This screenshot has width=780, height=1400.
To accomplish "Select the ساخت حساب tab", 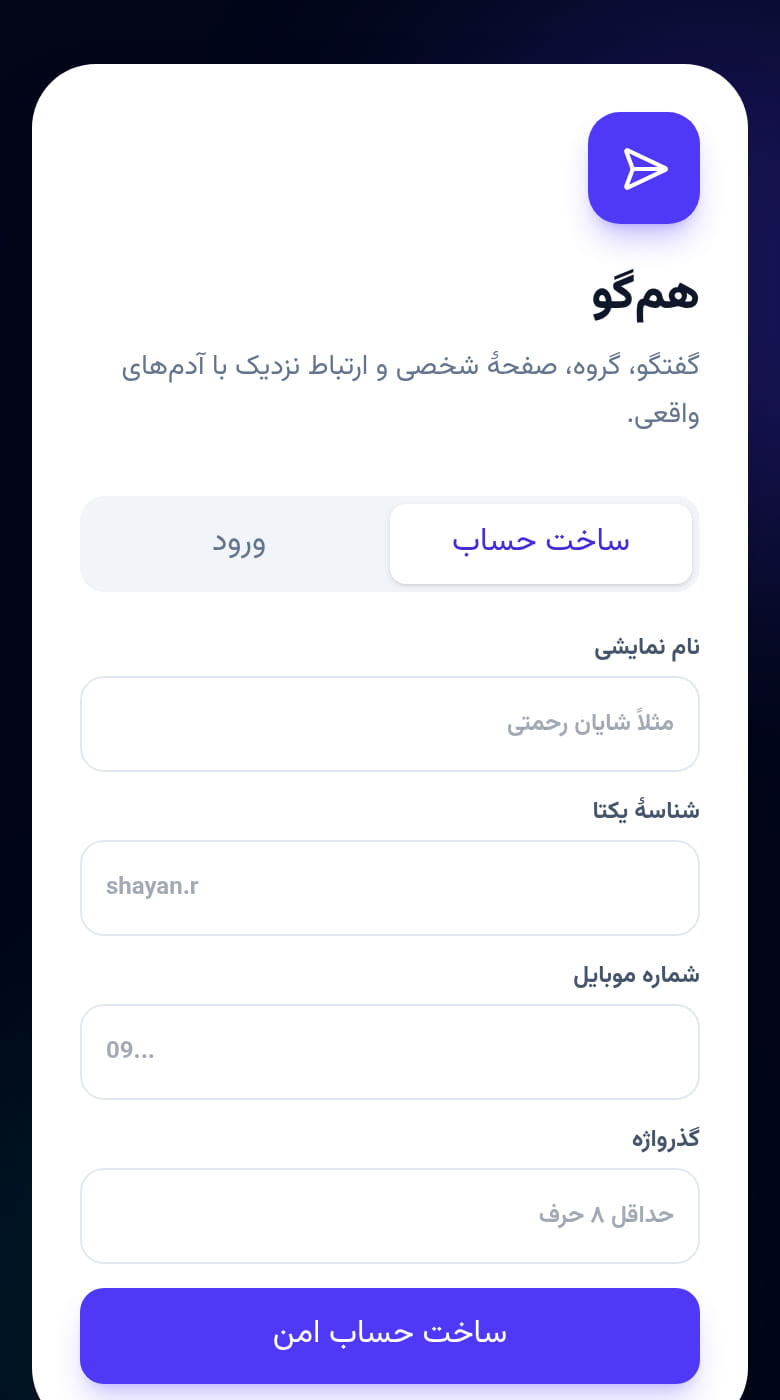I will click(541, 543).
